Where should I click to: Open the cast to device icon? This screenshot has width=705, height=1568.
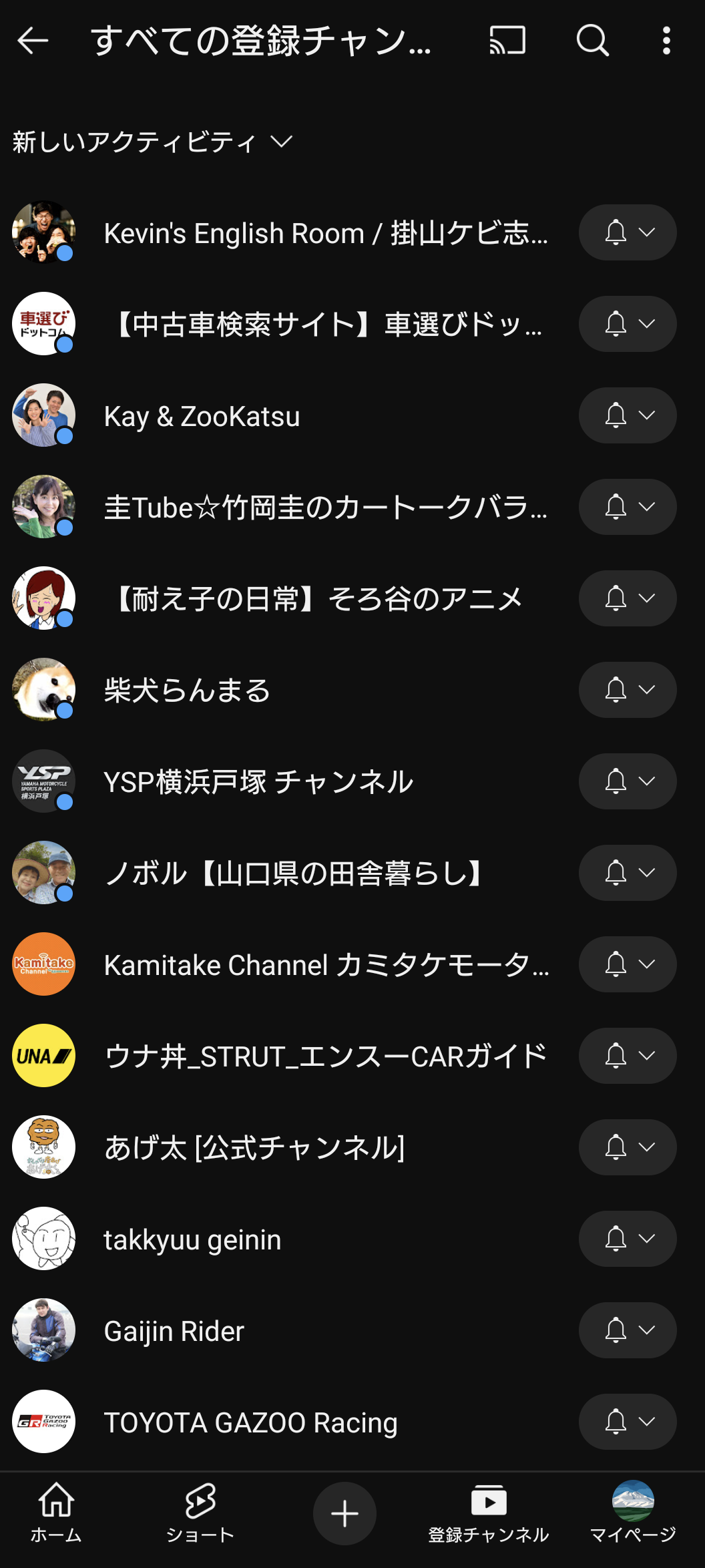(507, 40)
